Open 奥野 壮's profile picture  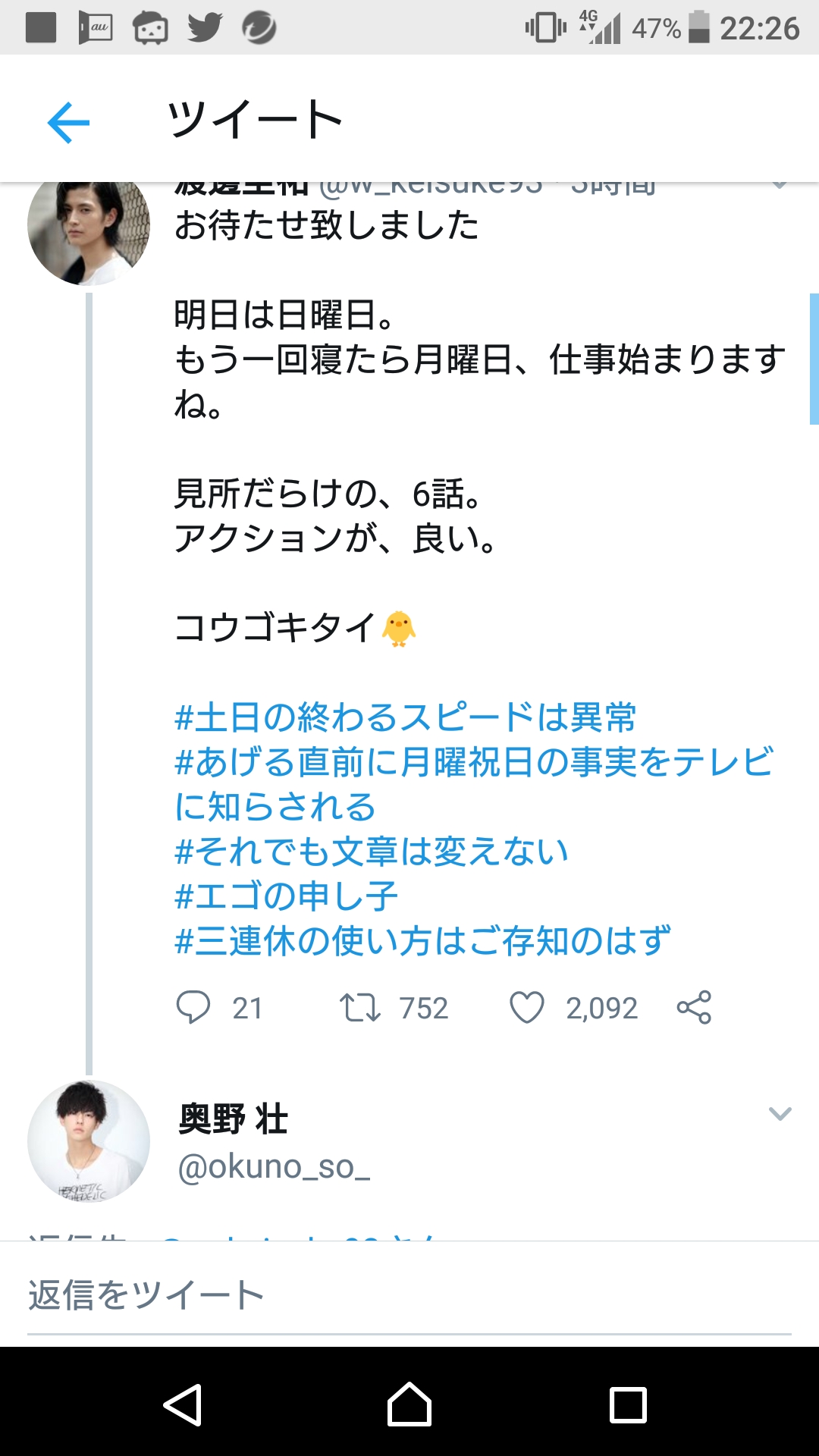click(x=89, y=1141)
